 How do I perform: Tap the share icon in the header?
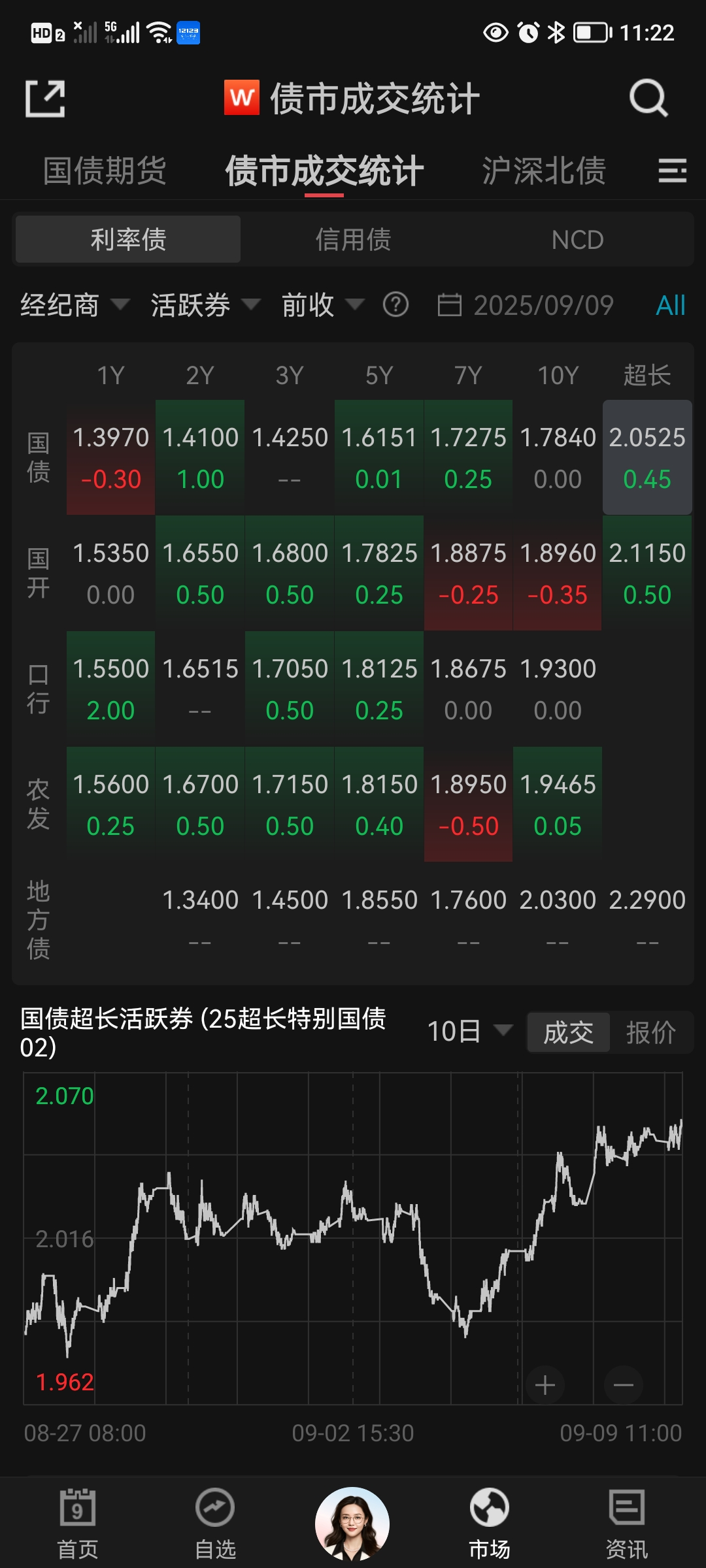(45, 99)
